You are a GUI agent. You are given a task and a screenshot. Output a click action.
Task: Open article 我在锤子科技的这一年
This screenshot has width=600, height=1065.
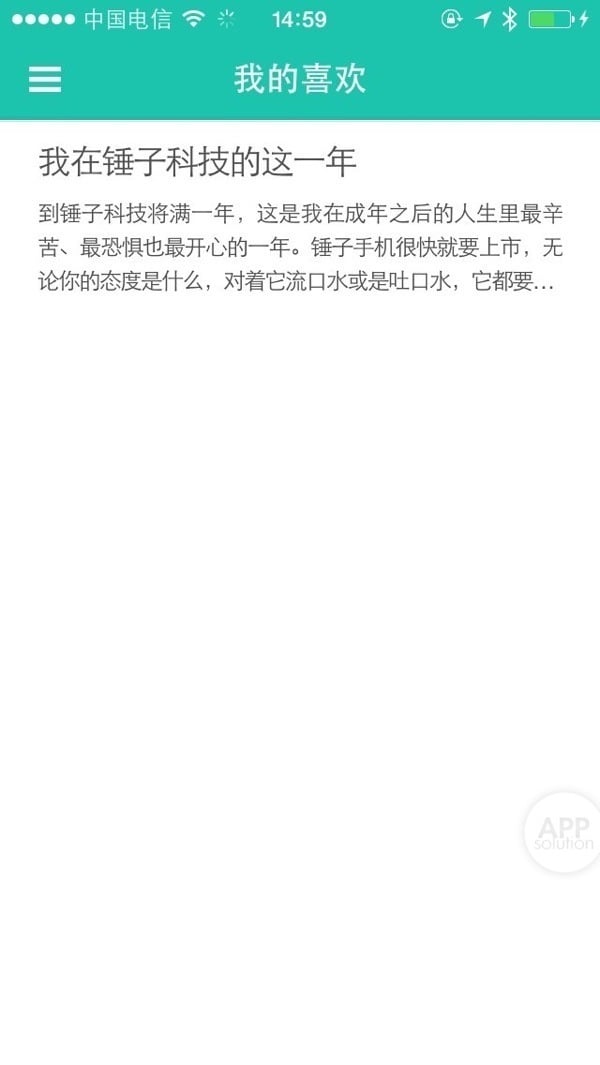pos(198,161)
